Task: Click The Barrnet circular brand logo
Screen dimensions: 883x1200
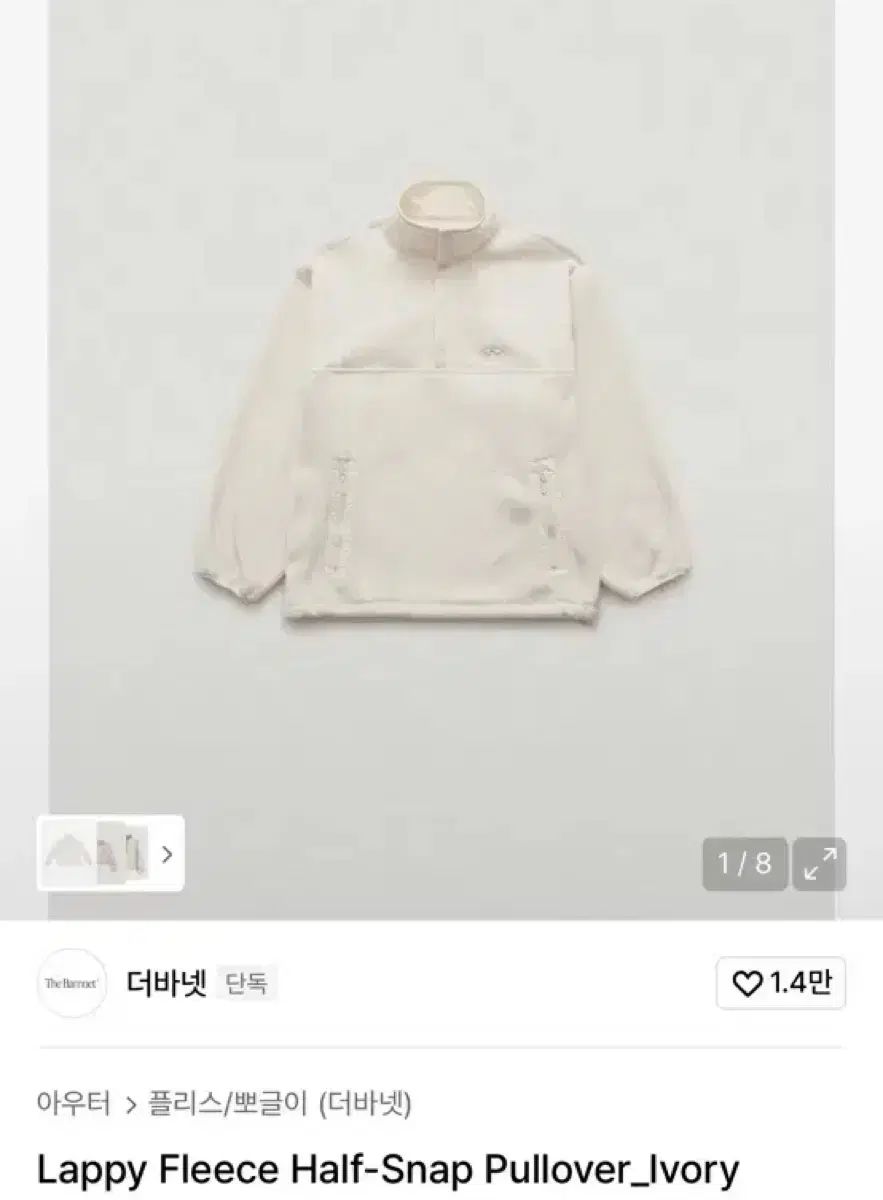Action: pos(73,983)
